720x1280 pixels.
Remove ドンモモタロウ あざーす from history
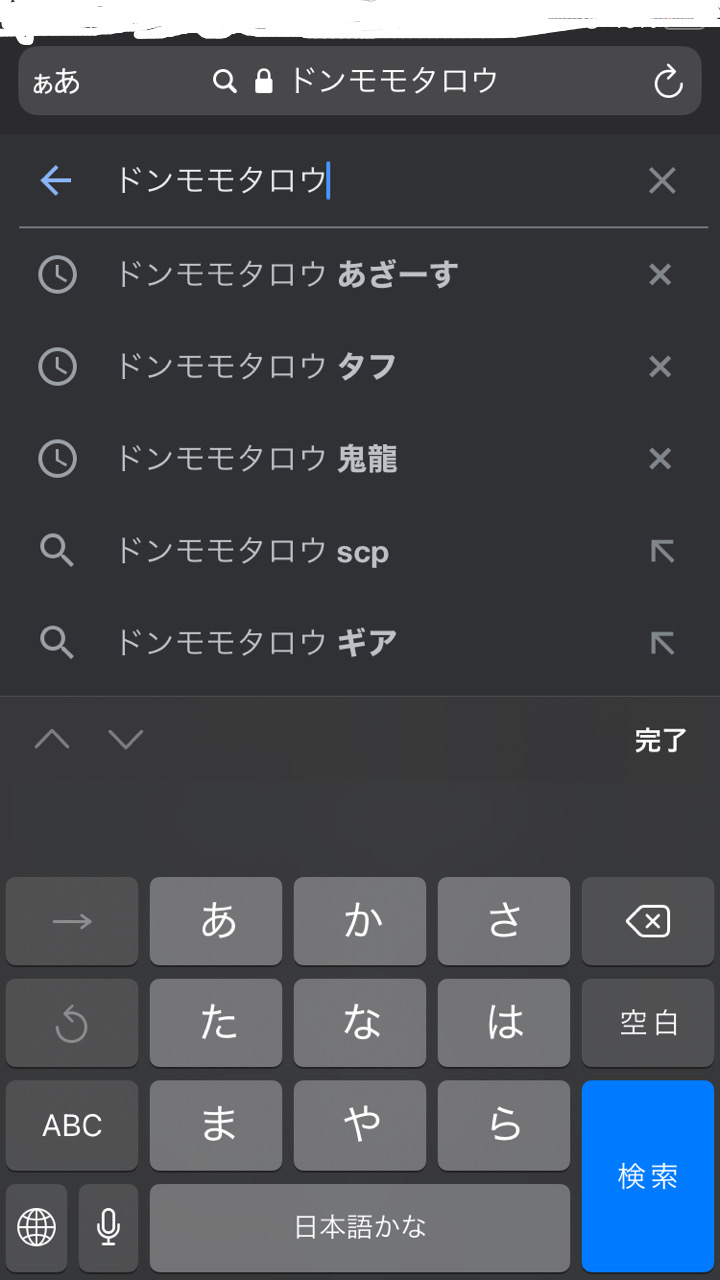click(x=660, y=274)
